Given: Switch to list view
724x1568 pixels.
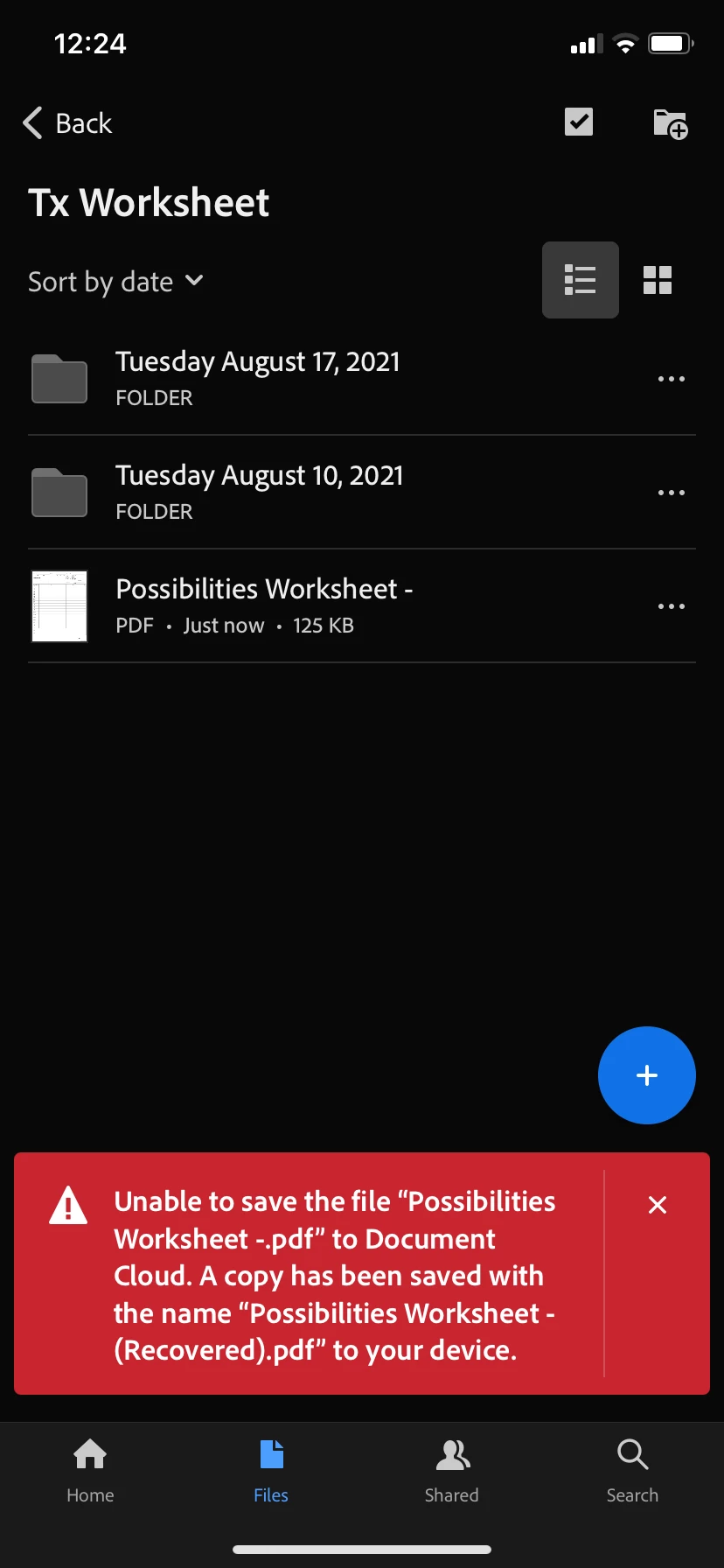Looking at the screenshot, I should click(x=580, y=280).
